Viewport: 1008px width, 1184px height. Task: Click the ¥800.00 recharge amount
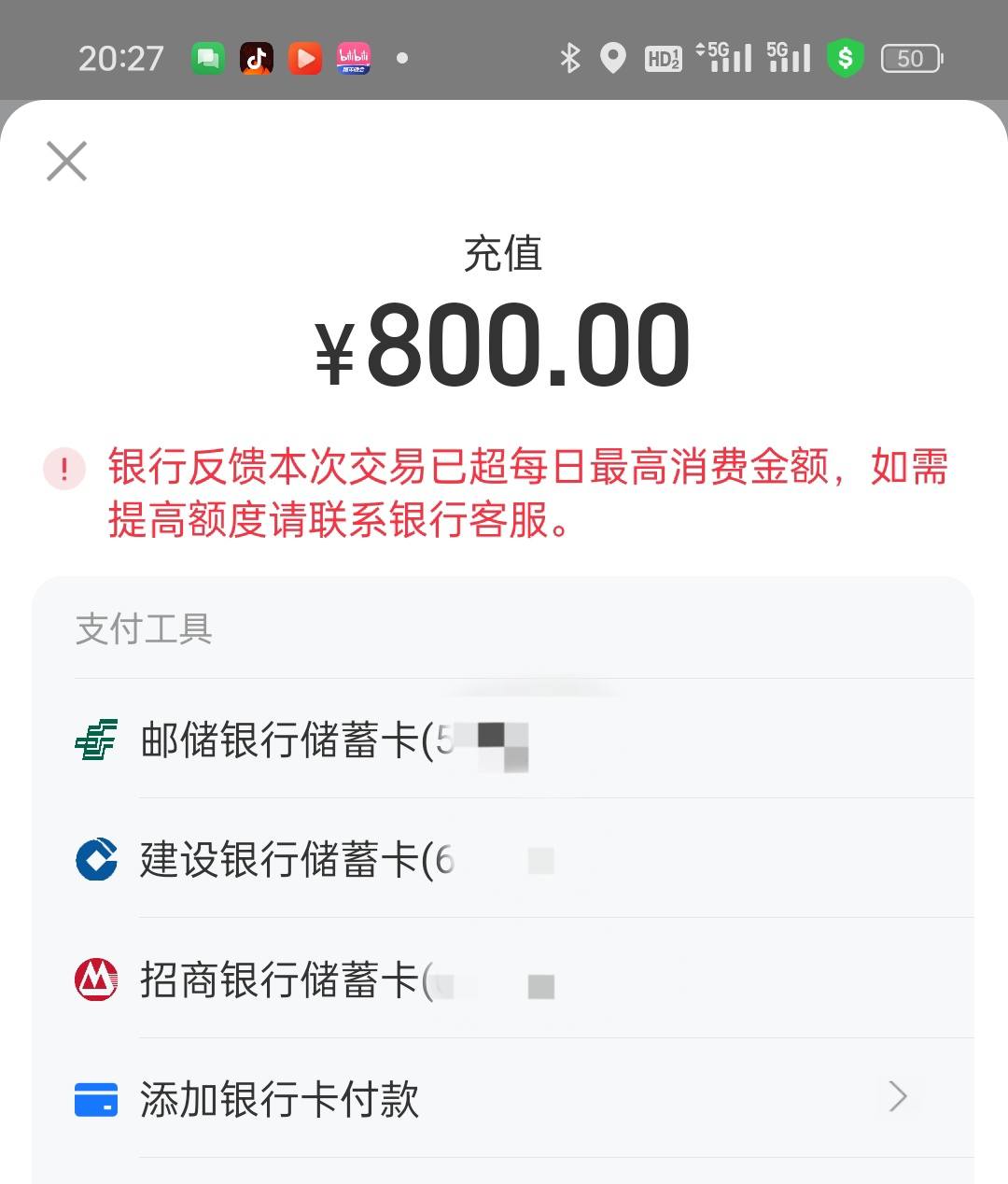click(x=503, y=345)
